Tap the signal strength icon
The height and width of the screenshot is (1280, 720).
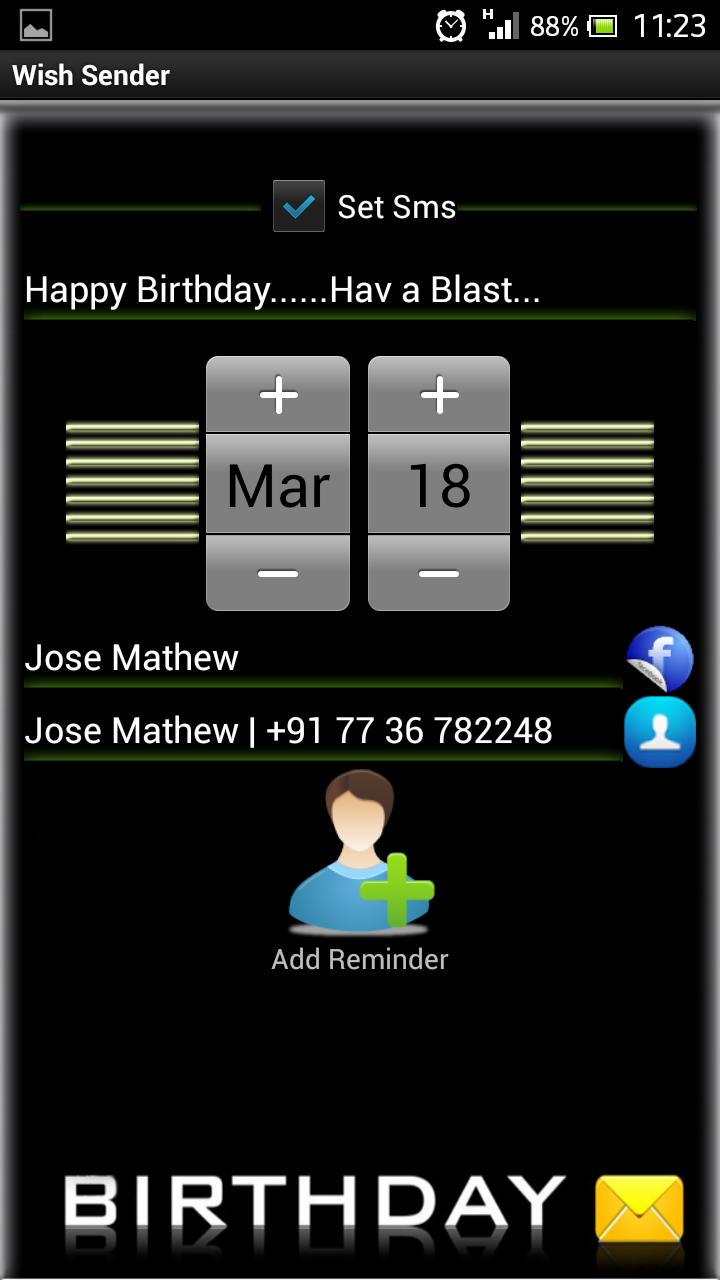[504, 27]
